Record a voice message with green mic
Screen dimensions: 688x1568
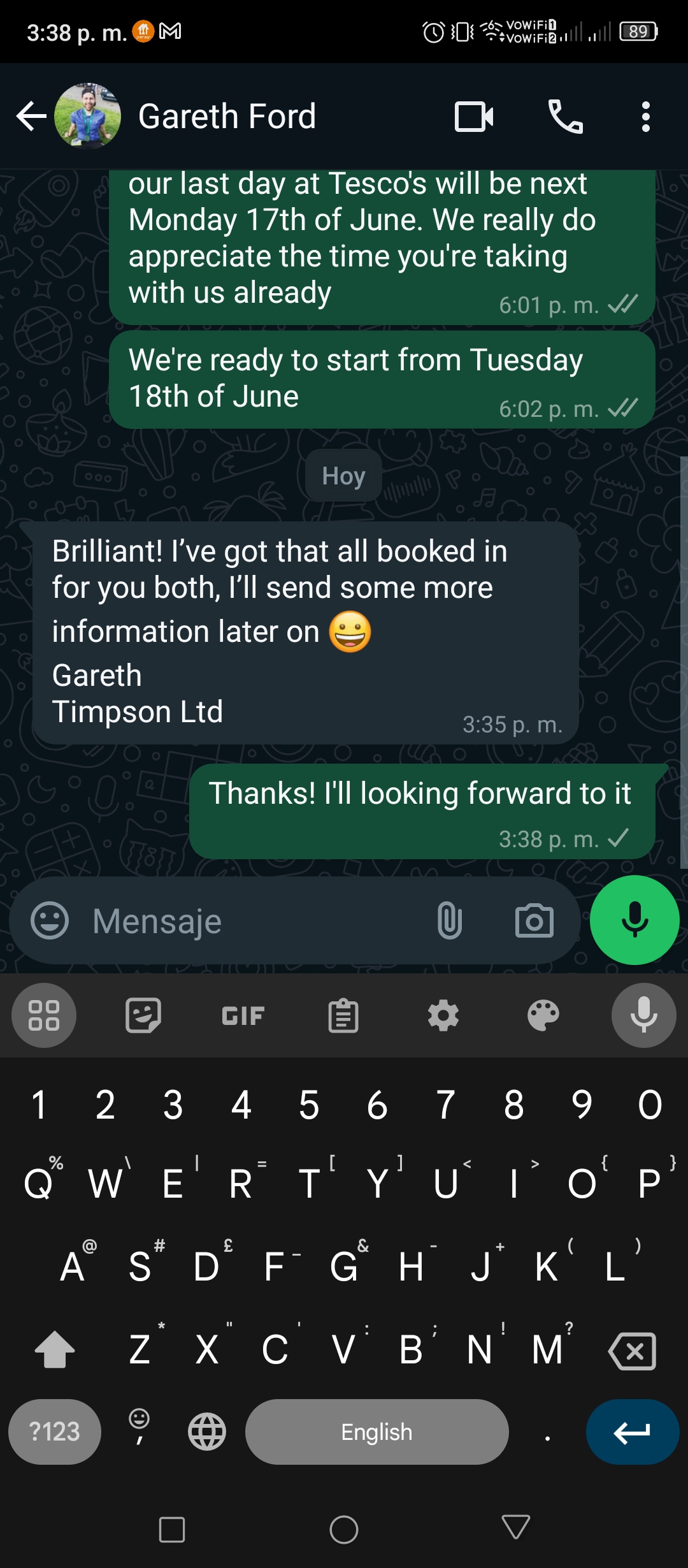634,920
